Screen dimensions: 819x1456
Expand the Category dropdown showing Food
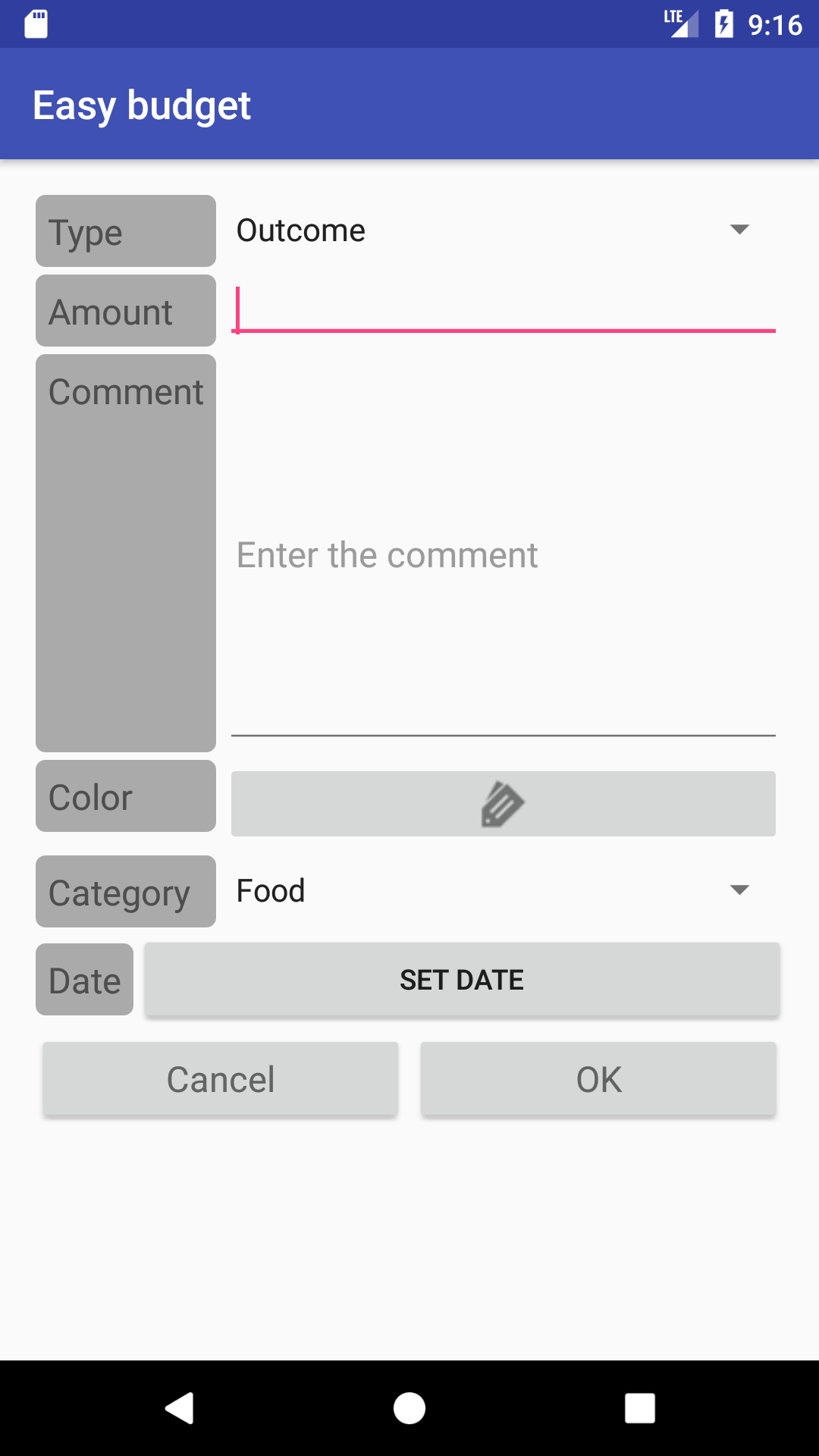(x=504, y=891)
